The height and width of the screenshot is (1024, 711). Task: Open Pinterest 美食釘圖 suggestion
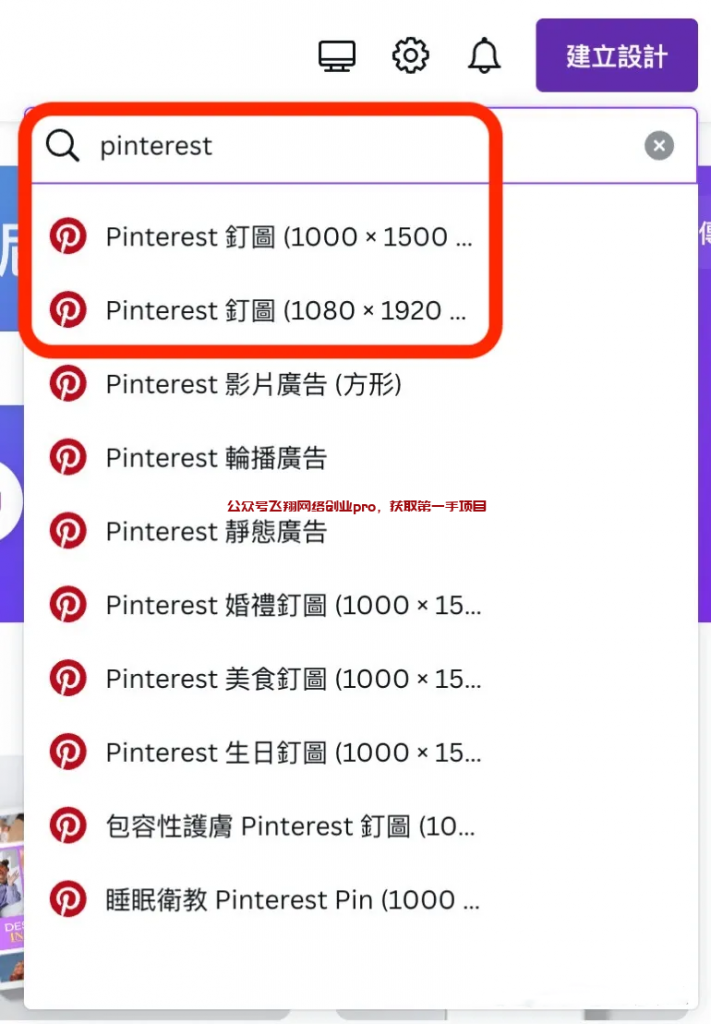tap(292, 679)
